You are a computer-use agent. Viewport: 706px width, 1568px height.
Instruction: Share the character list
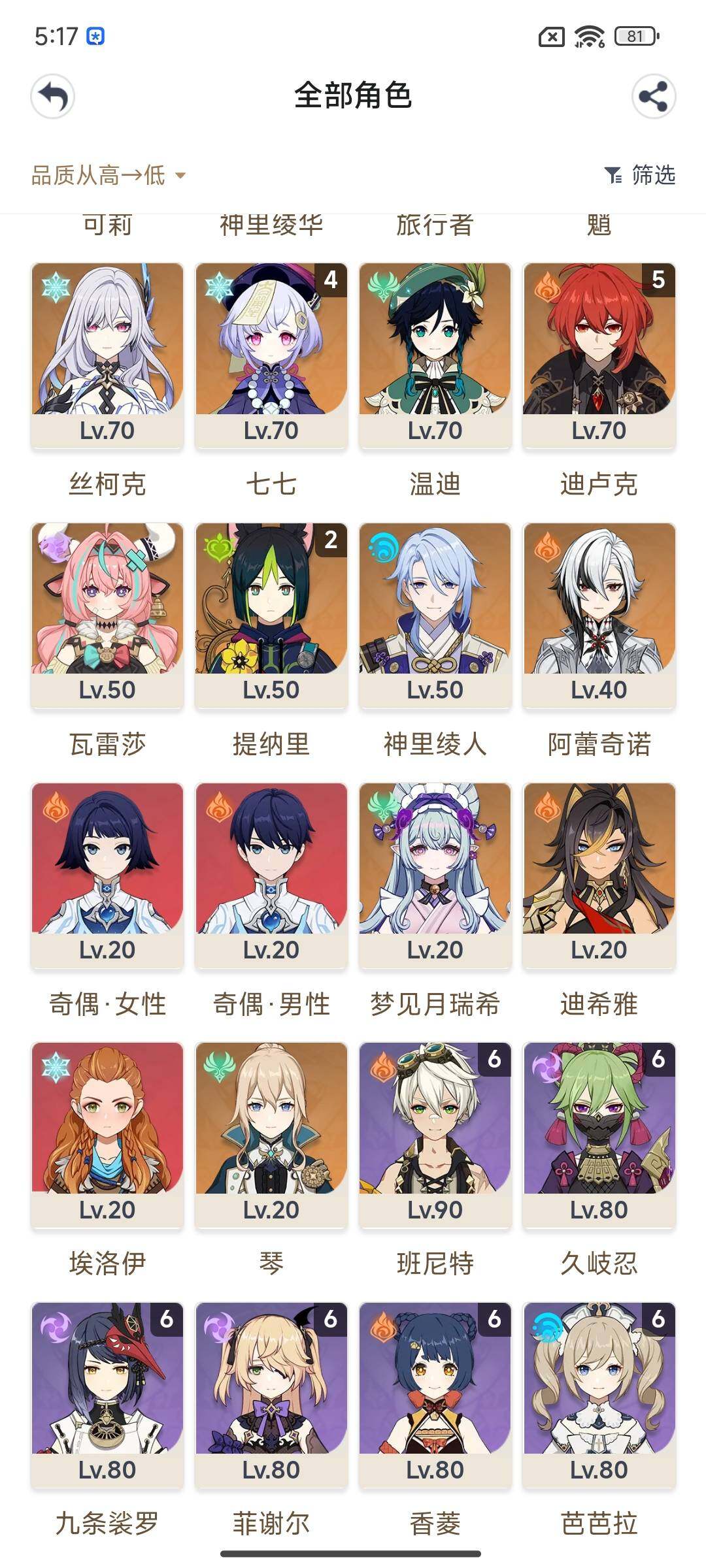click(x=653, y=97)
